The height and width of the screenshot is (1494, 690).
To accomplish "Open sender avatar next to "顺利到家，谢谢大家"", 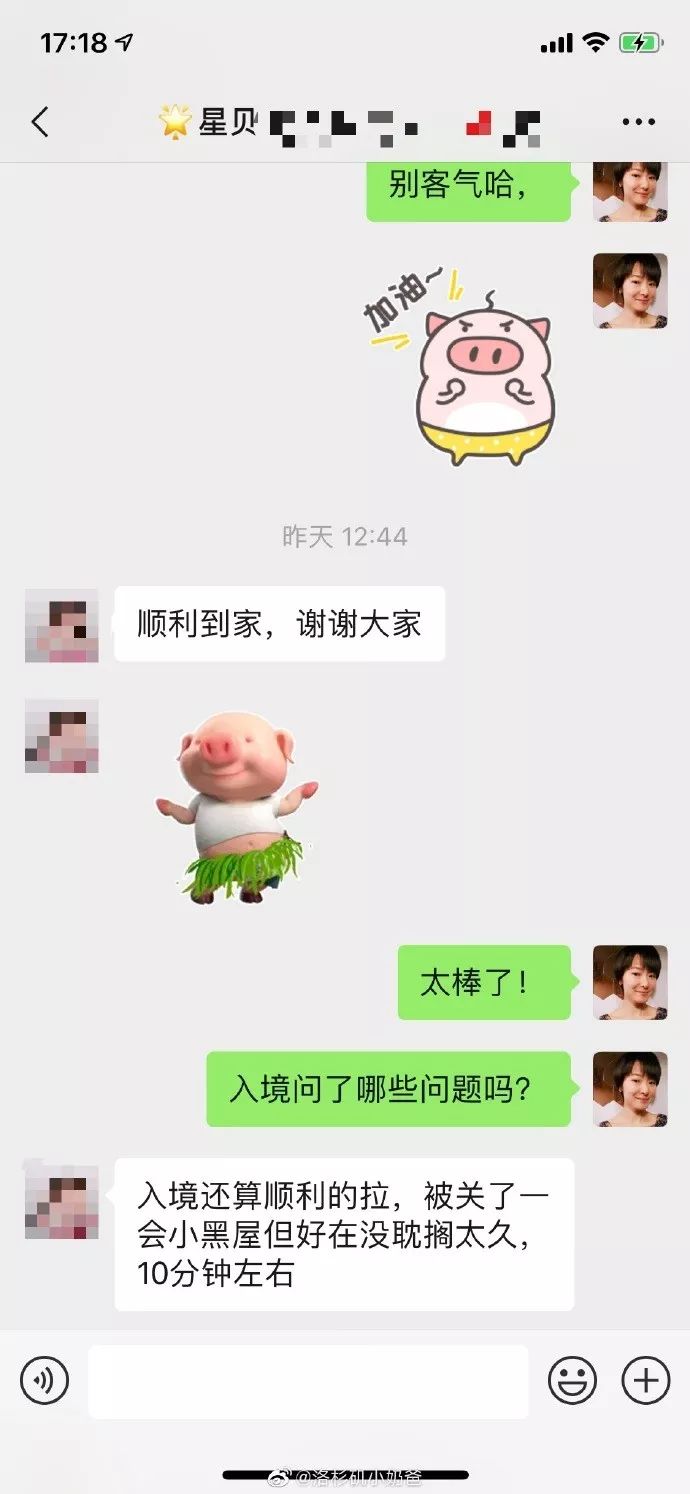I will click(x=61, y=626).
